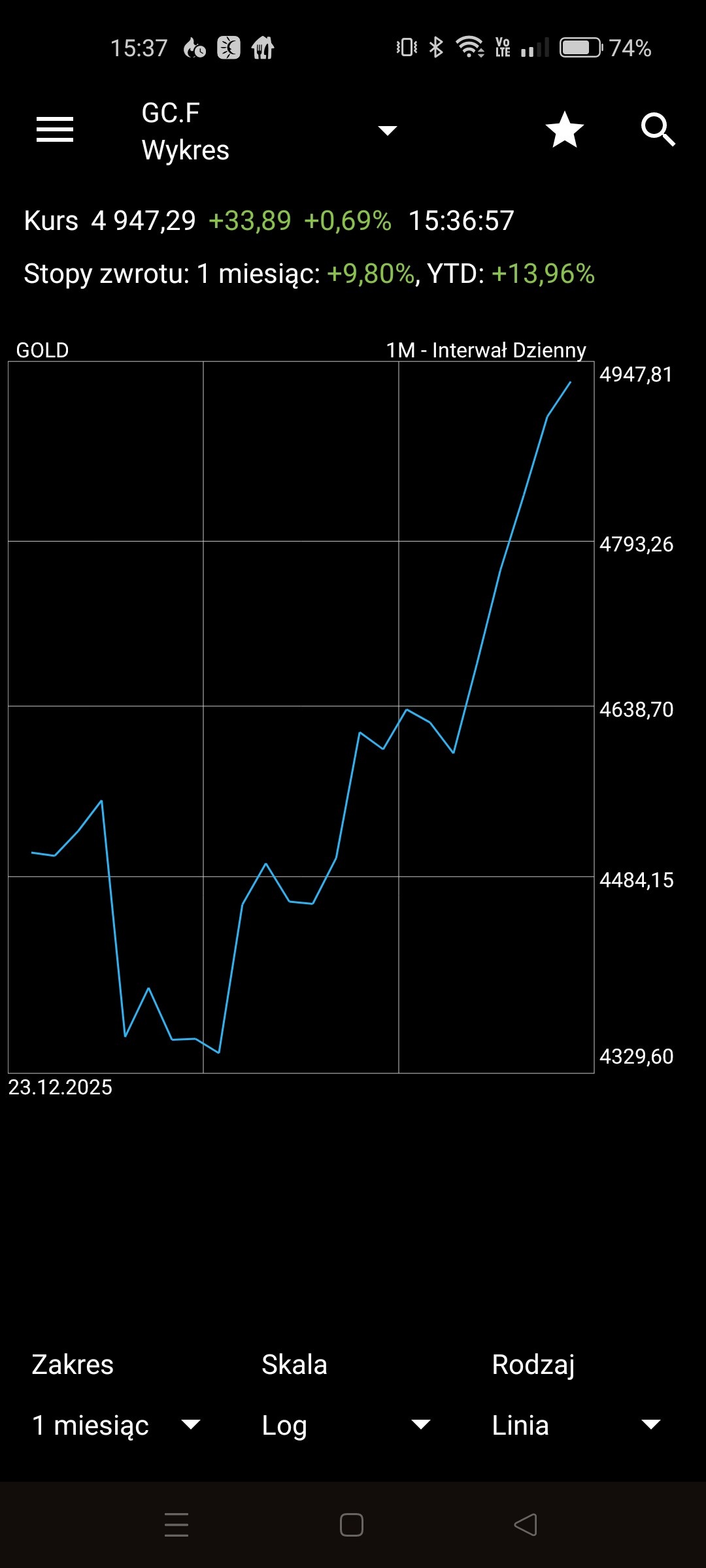Go back using the system back button
This screenshot has height=1568, width=706.
pyautogui.click(x=526, y=1525)
